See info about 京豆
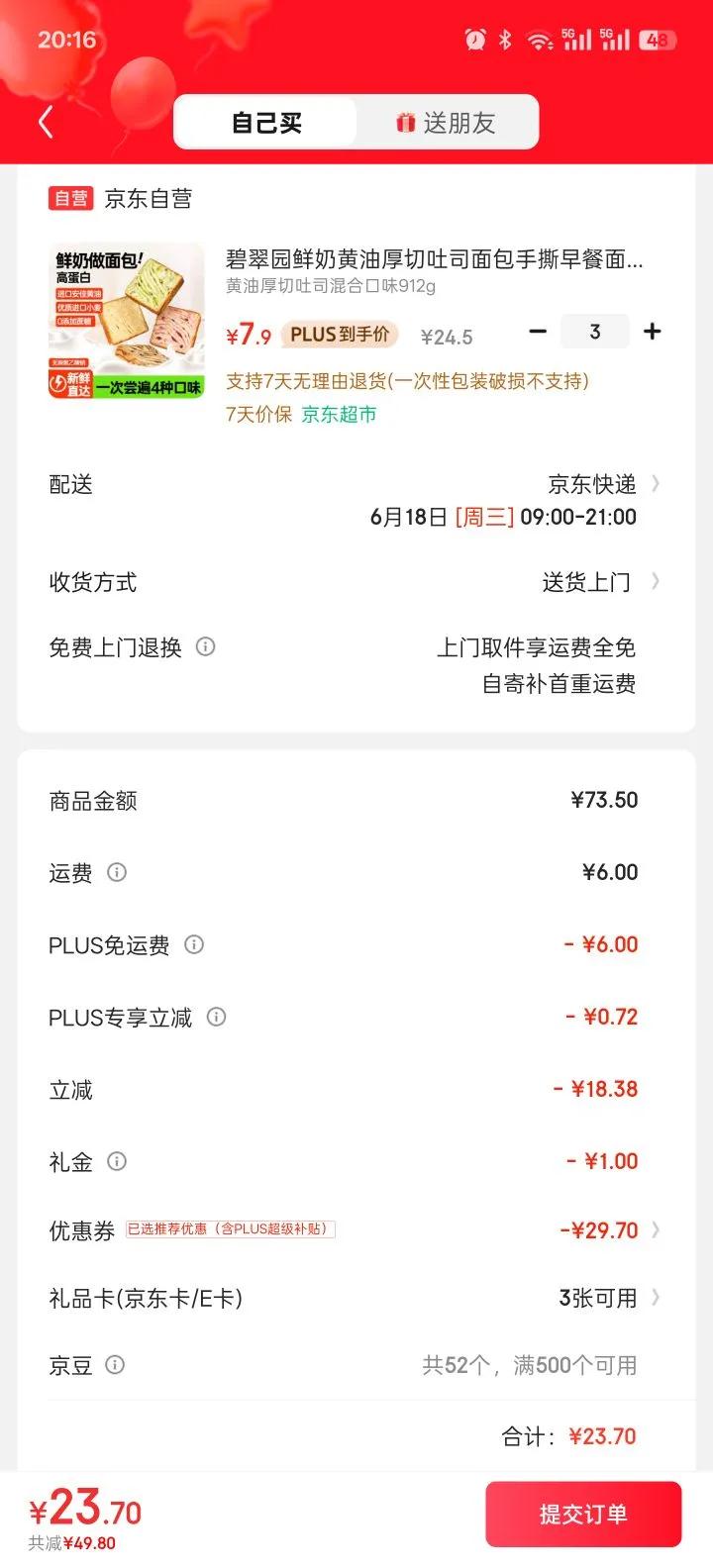The image size is (713, 1568). point(115,1365)
